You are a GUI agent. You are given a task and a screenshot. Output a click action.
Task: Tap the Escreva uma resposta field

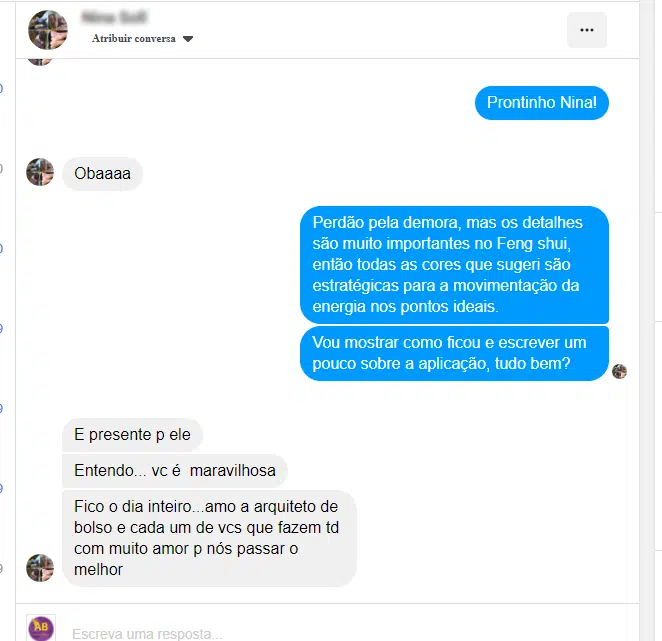(338, 633)
